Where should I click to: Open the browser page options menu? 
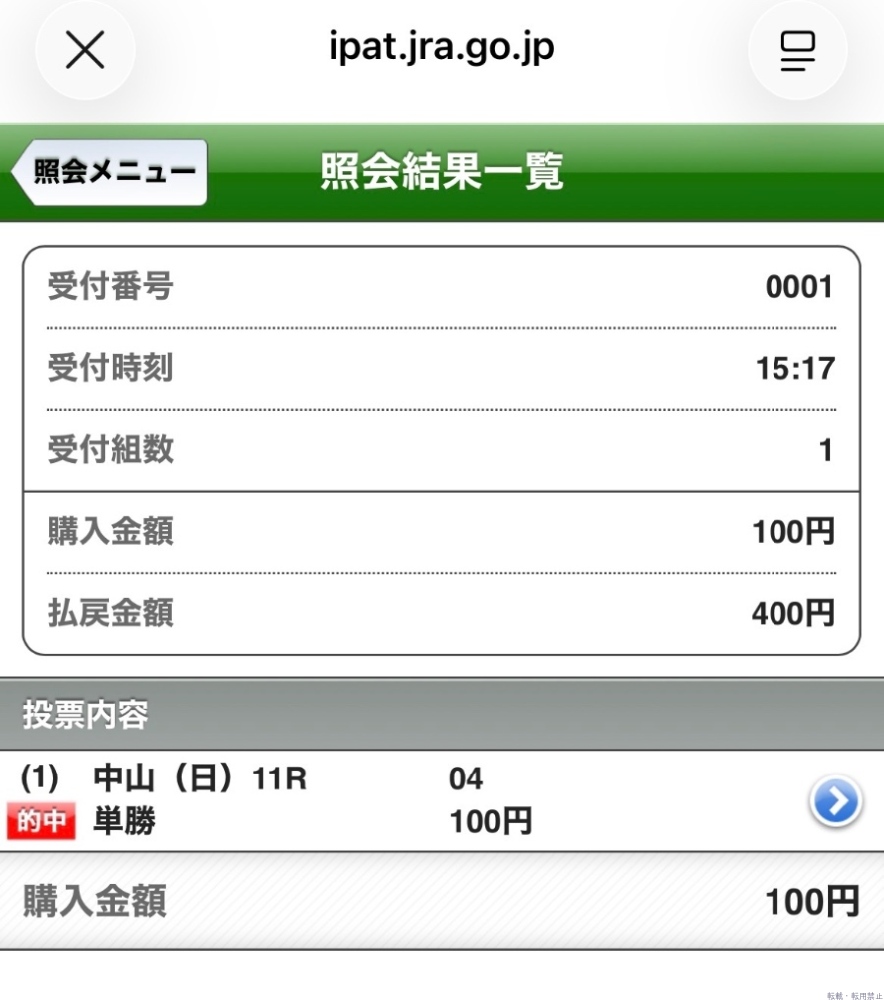tap(797, 50)
